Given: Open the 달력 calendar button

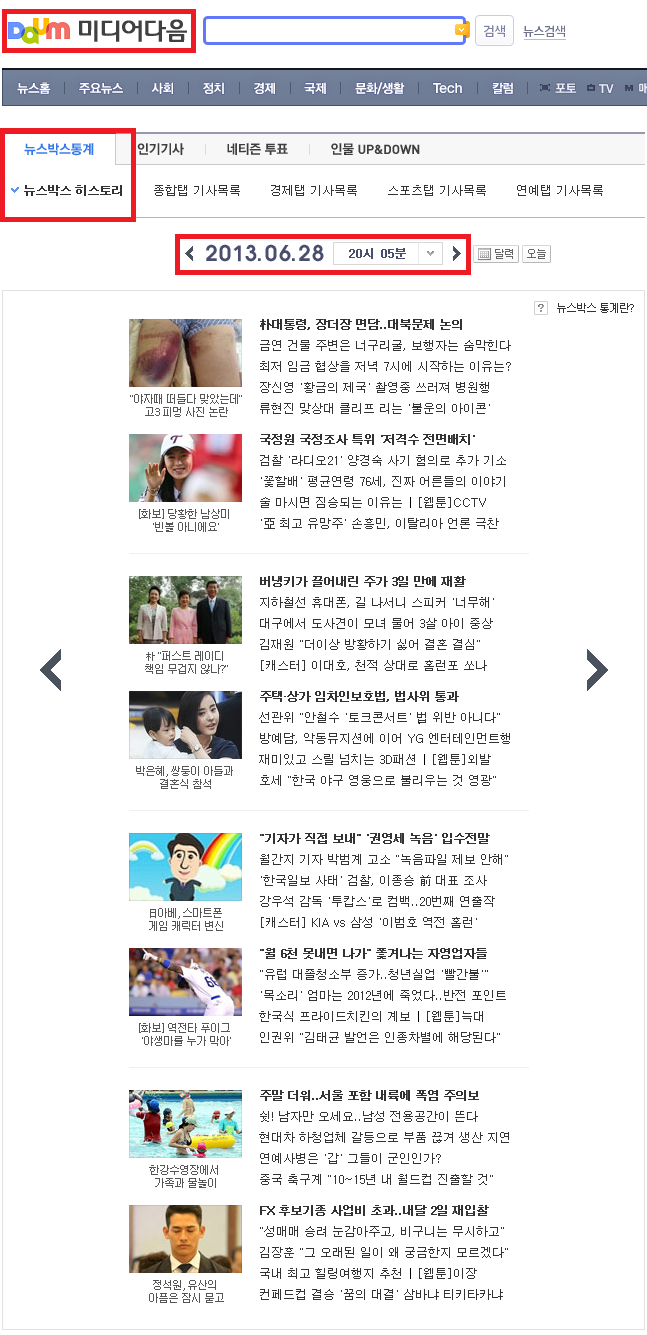Looking at the screenshot, I should [495, 254].
